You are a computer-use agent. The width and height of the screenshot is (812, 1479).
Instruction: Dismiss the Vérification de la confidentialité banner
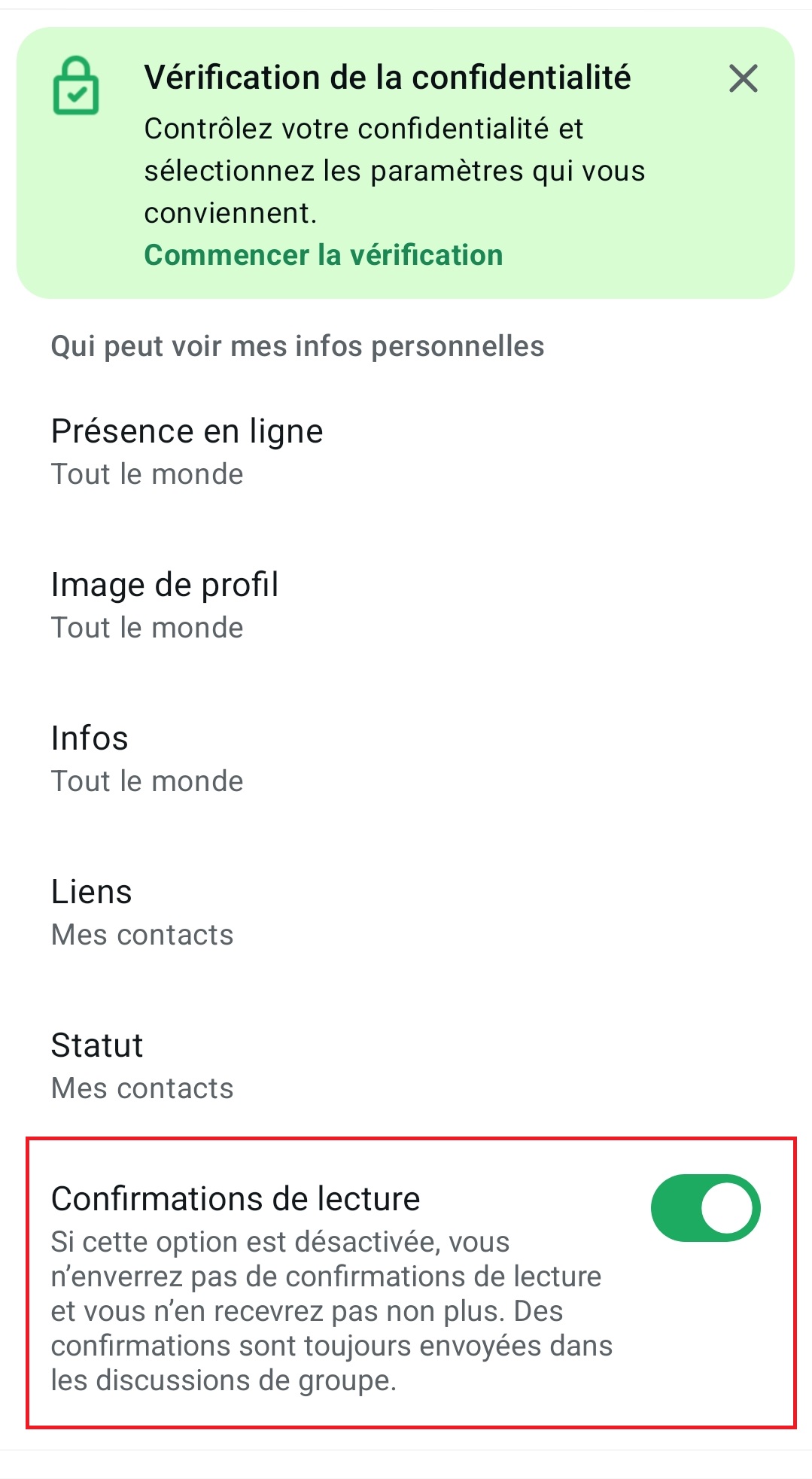(x=744, y=78)
